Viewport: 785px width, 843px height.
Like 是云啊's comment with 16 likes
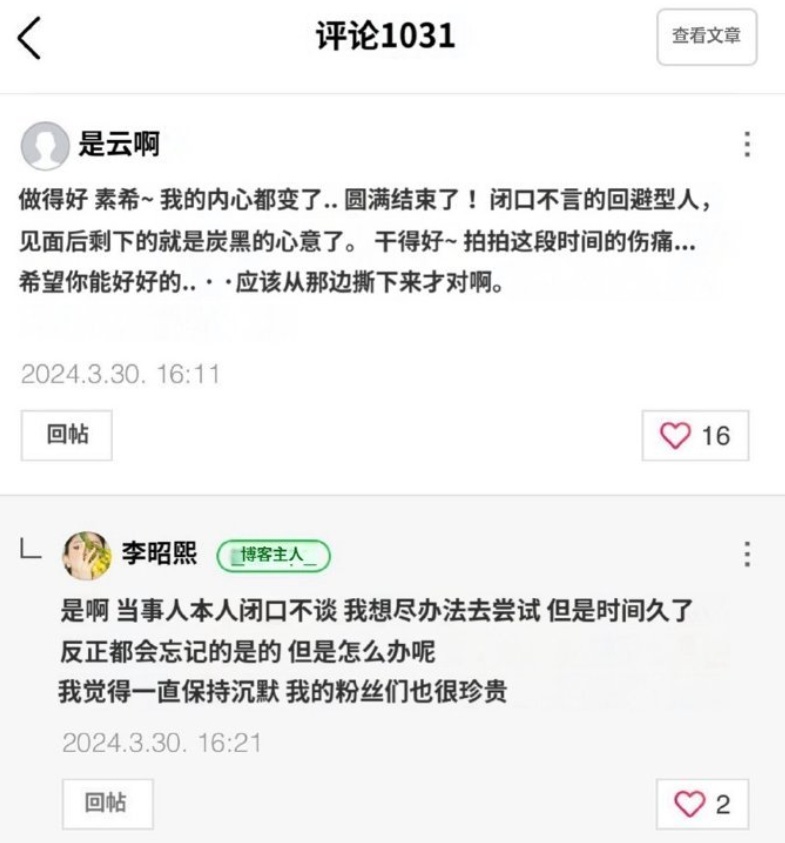pyautogui.click(x=696, y=436)
